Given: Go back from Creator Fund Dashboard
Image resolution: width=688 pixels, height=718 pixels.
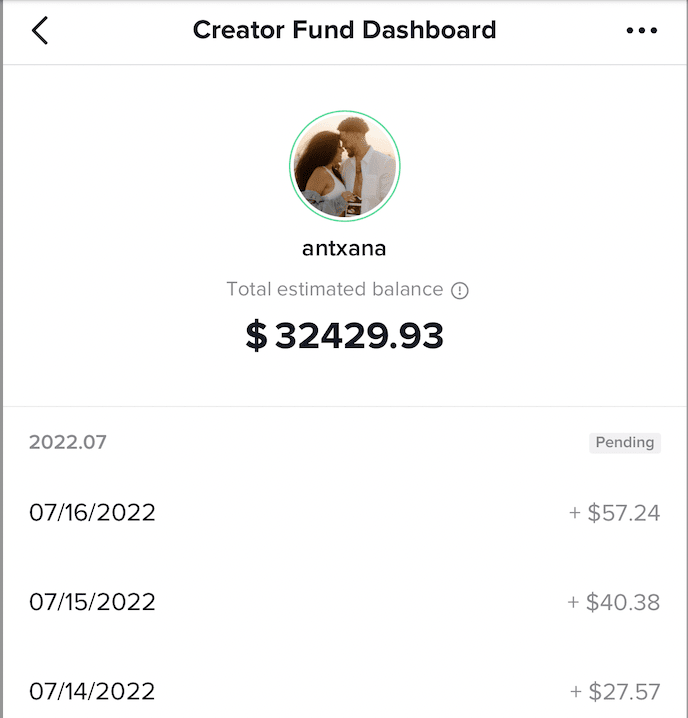Looking at the screenshot, I should click(x=40, y=30).
